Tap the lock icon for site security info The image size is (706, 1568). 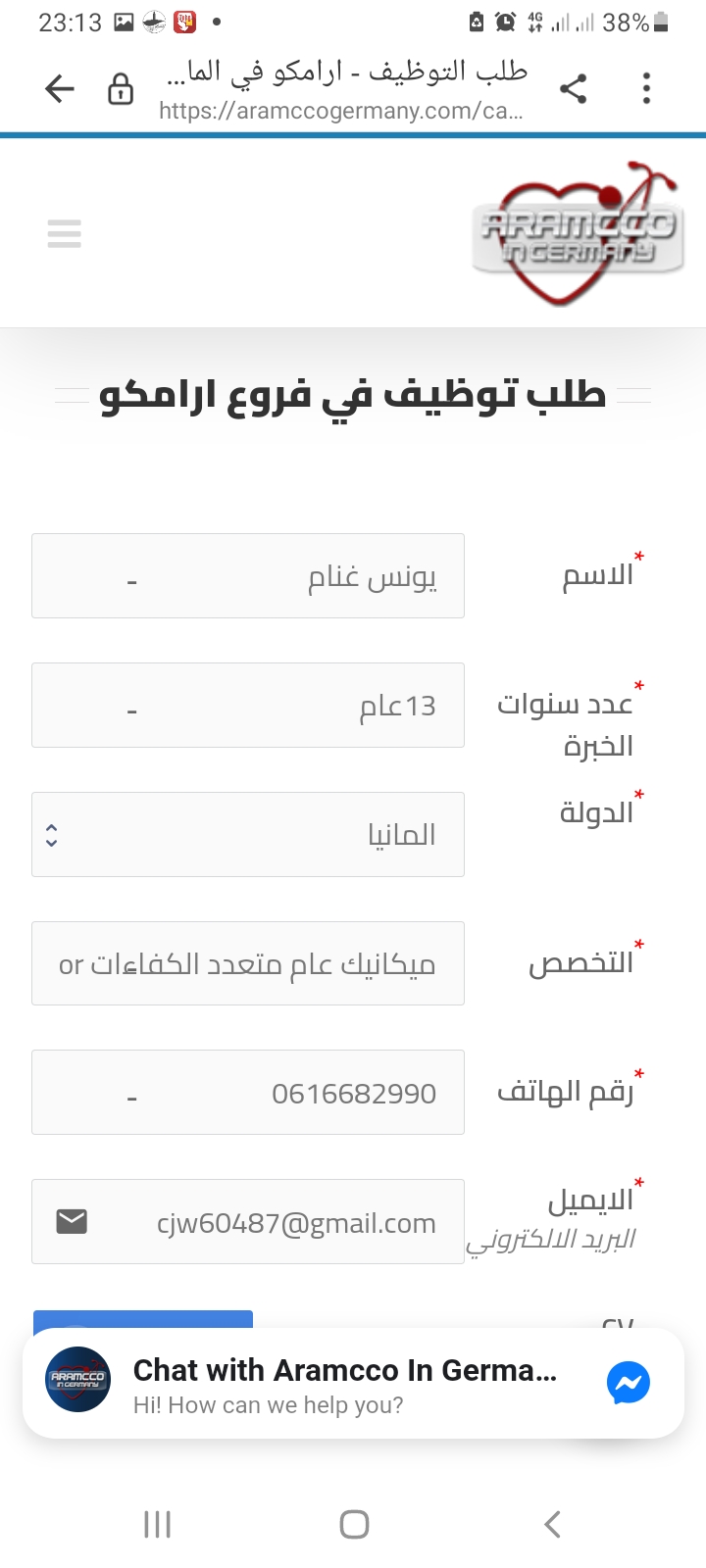(x=121, y=89)
